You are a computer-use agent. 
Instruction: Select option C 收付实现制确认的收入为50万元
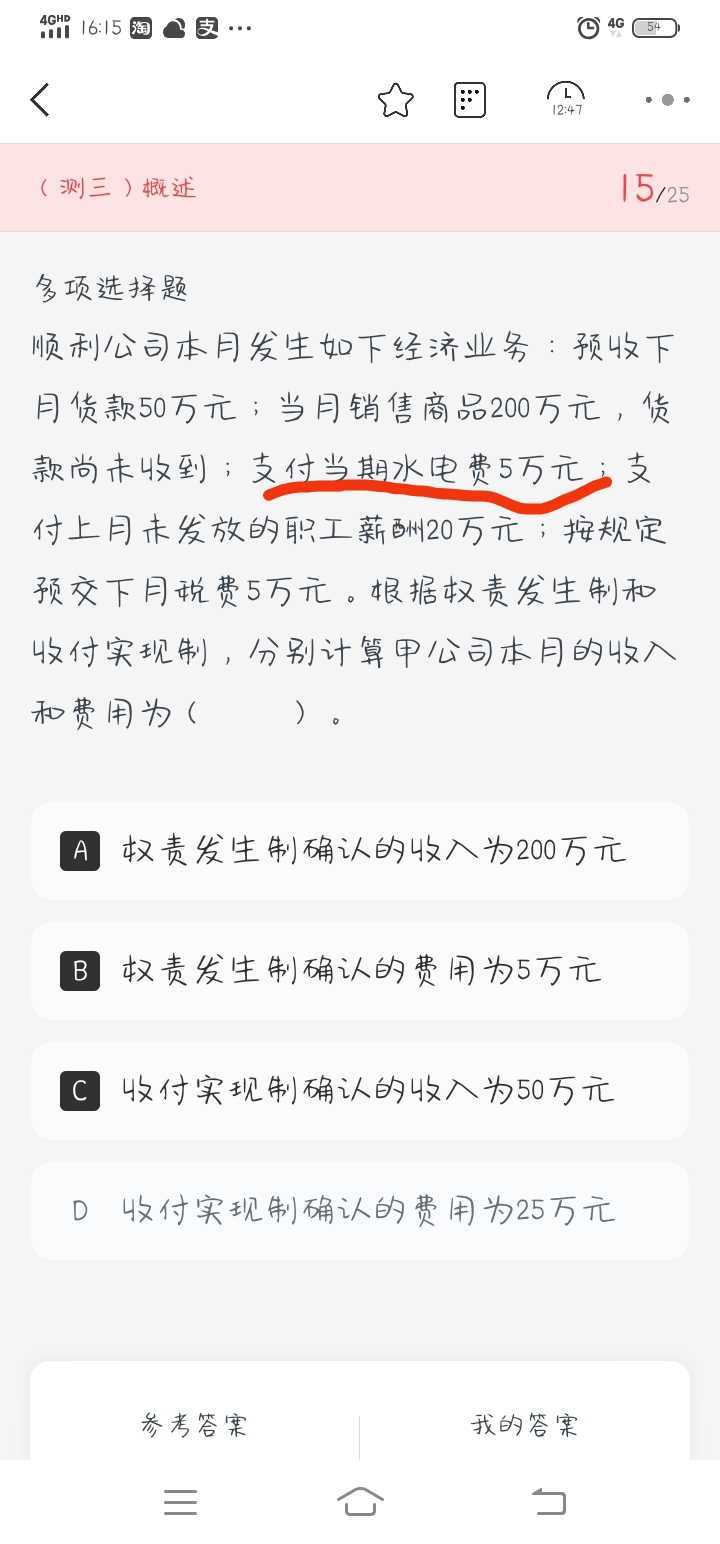(x=360, y=1091)
